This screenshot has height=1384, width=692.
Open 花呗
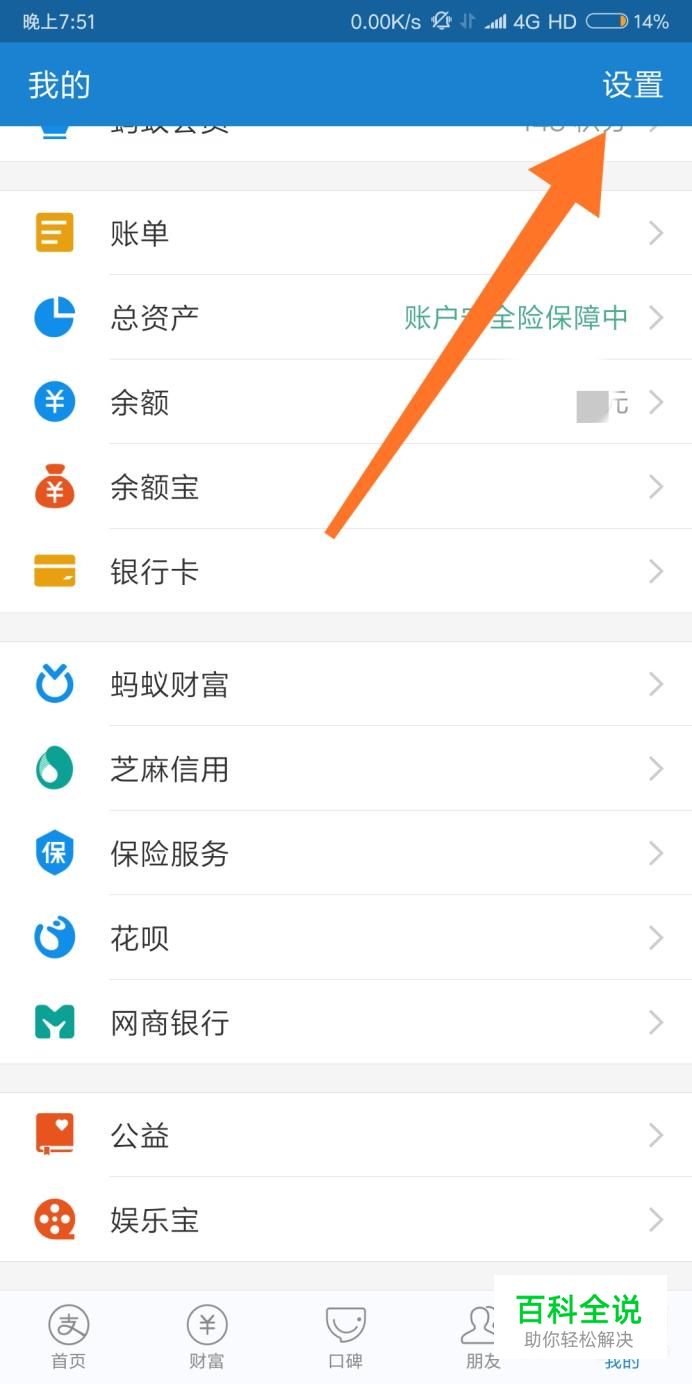click(x=345, y=938)
